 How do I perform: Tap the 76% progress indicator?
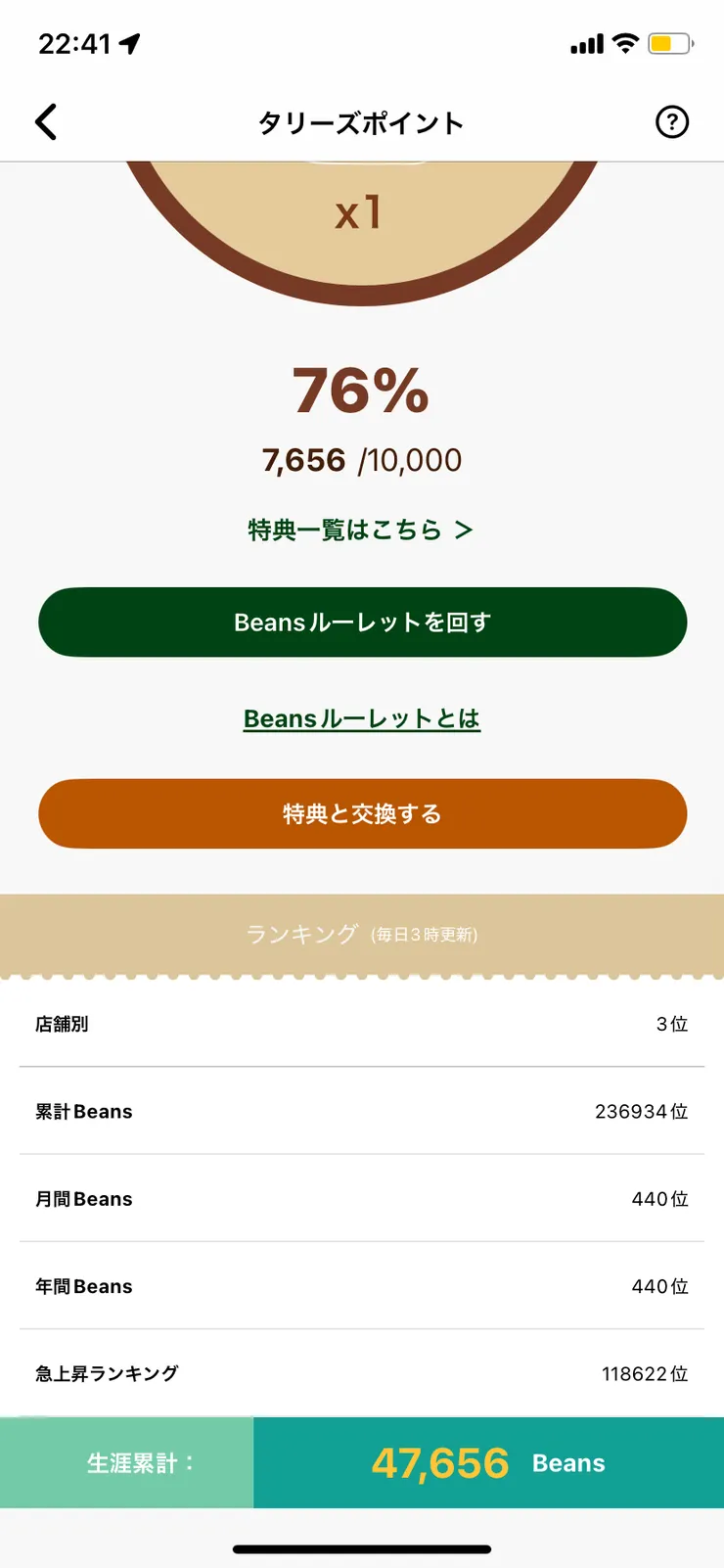pos(362,392)
